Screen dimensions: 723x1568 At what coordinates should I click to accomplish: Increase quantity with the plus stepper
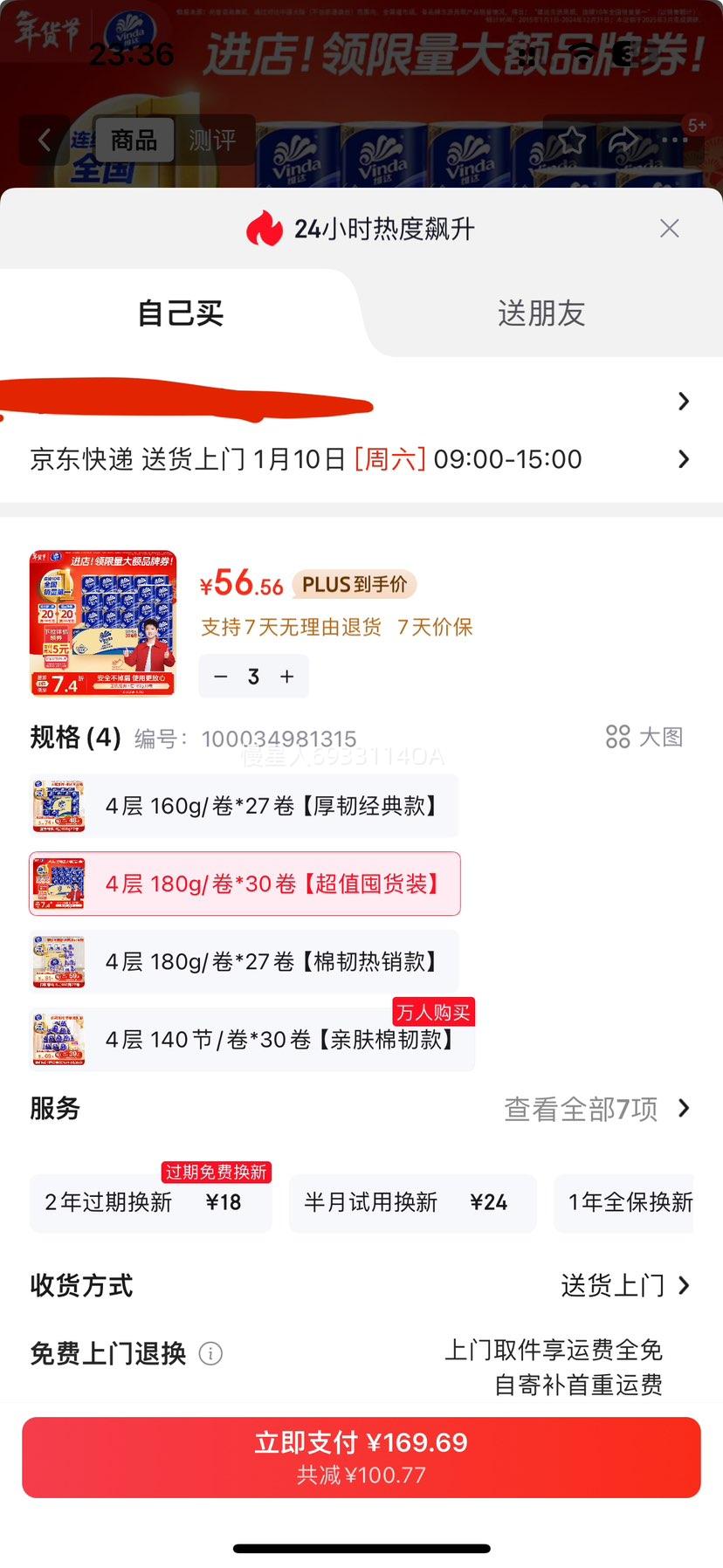pos(286,677)
